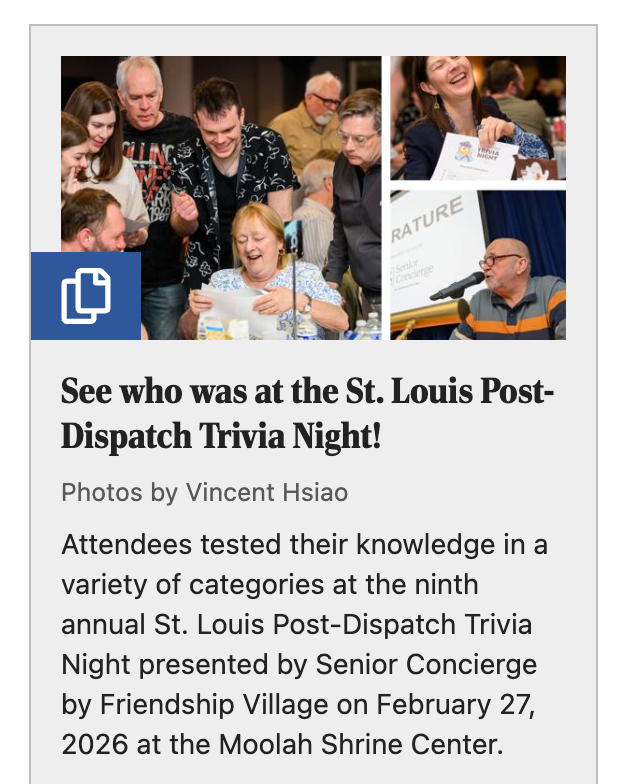
Task: Open the Trivia Night photo gallery image
Action: [x=314, y=198]
